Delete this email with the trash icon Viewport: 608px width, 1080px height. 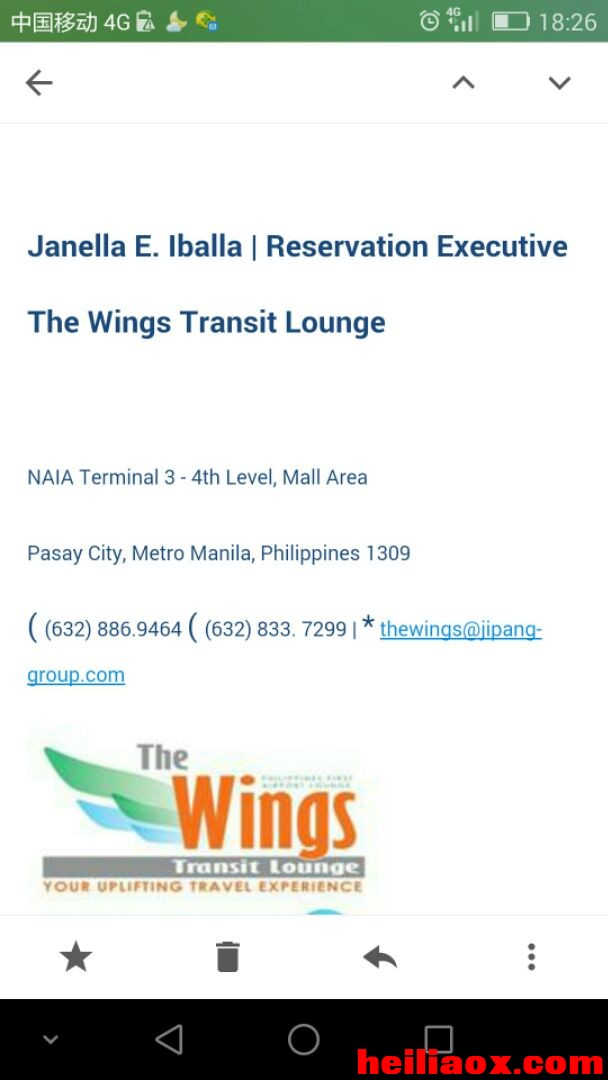tap(228, 957)
